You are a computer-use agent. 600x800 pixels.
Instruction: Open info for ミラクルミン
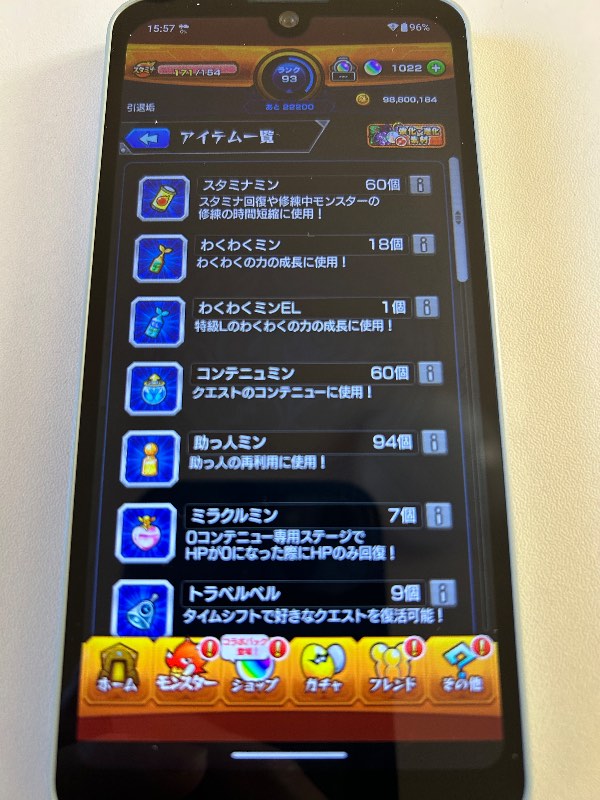click(x=438, y=515)
